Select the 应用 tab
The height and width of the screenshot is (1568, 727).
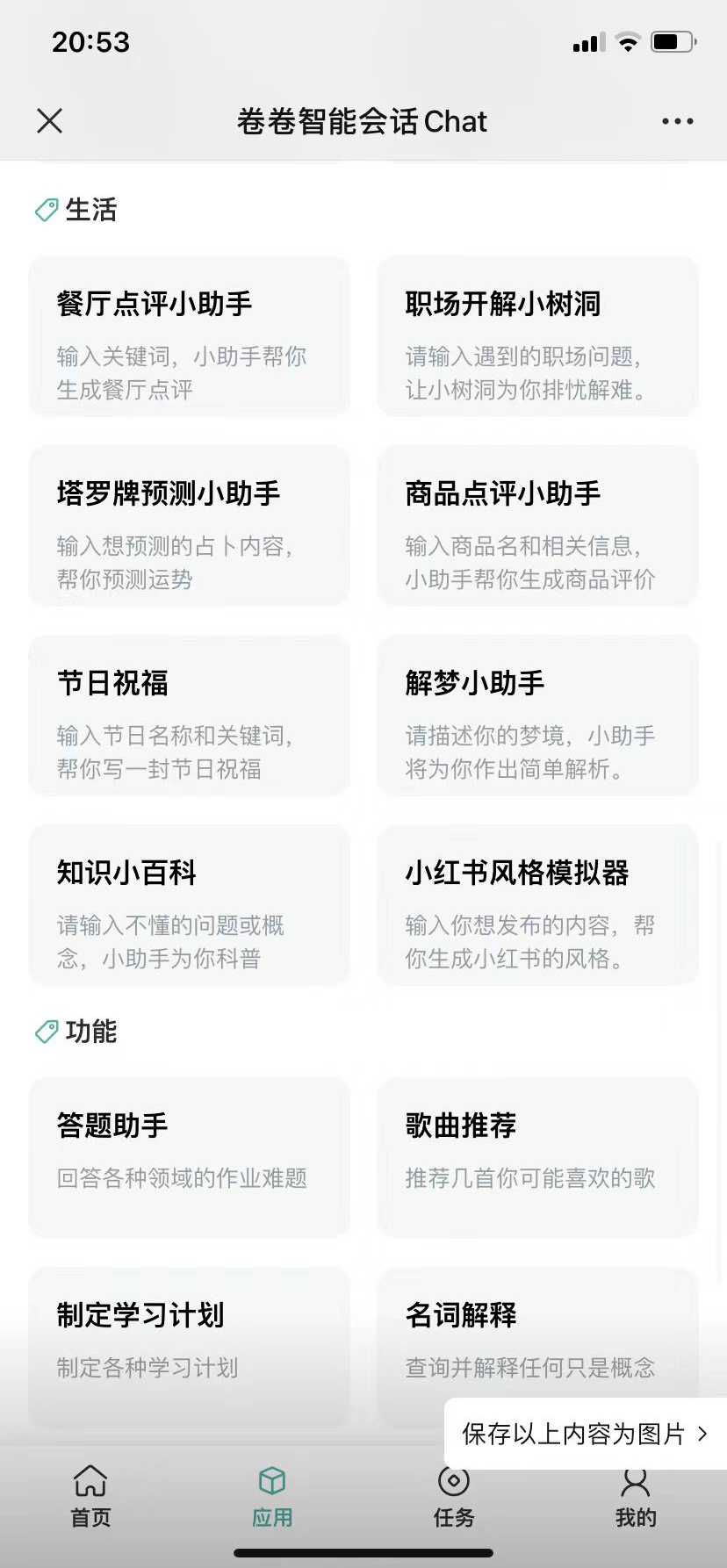point(272,1497)
